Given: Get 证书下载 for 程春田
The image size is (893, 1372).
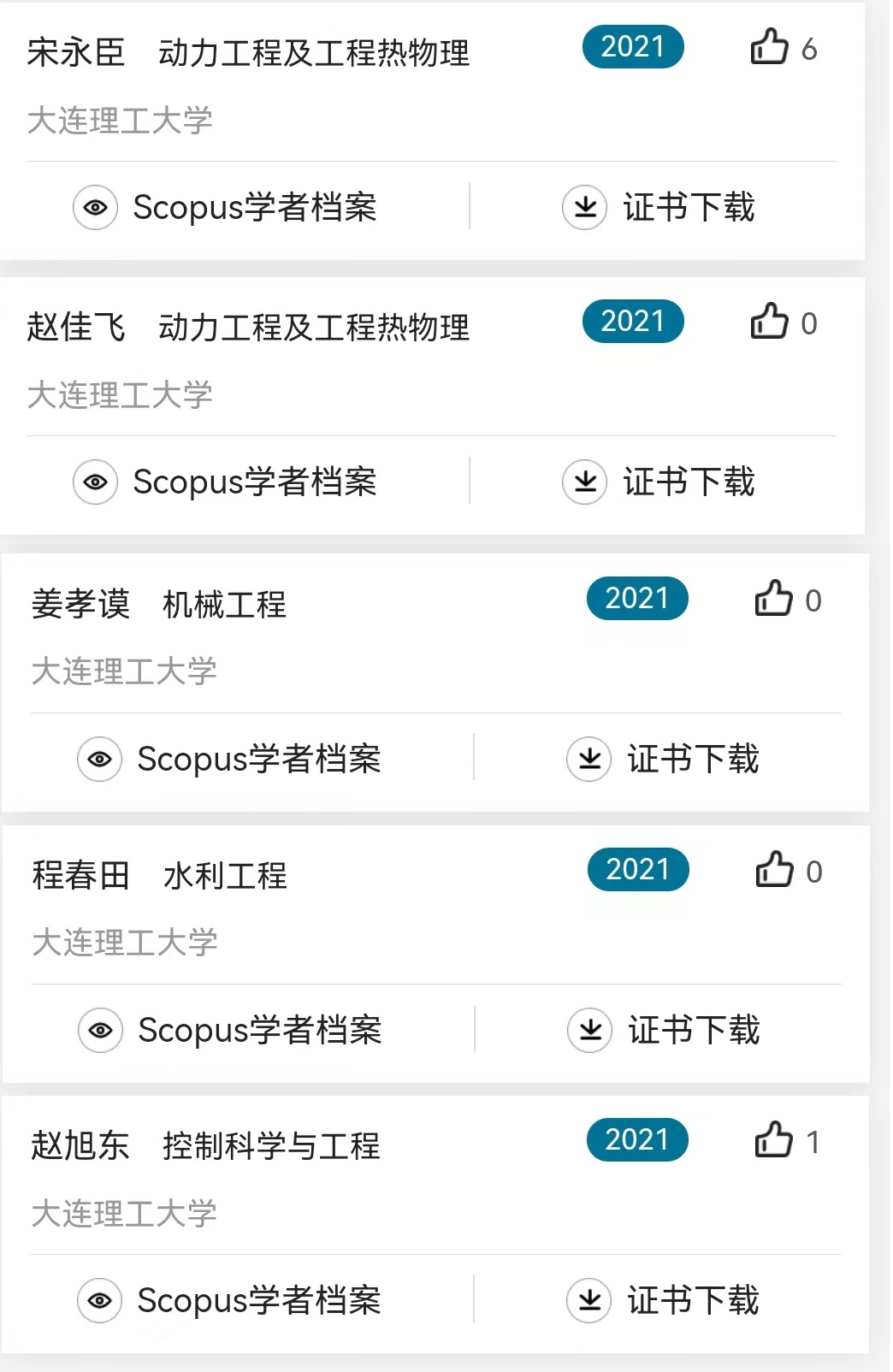Looking at the screenshot, I should 664,1031.
